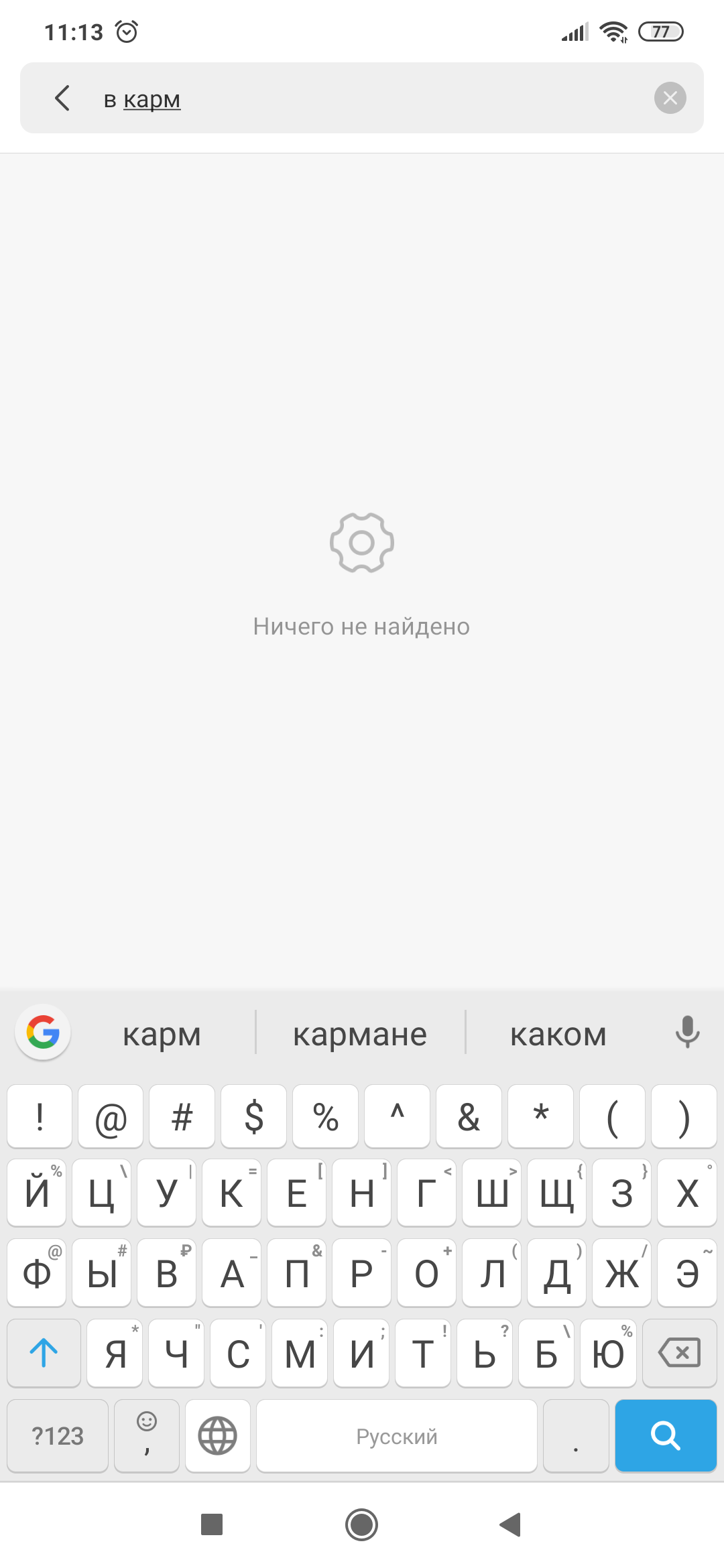The height and width of the screenshot is (1568, 724).
Task: Return to the home screen
Action: tap(361, 1524)
